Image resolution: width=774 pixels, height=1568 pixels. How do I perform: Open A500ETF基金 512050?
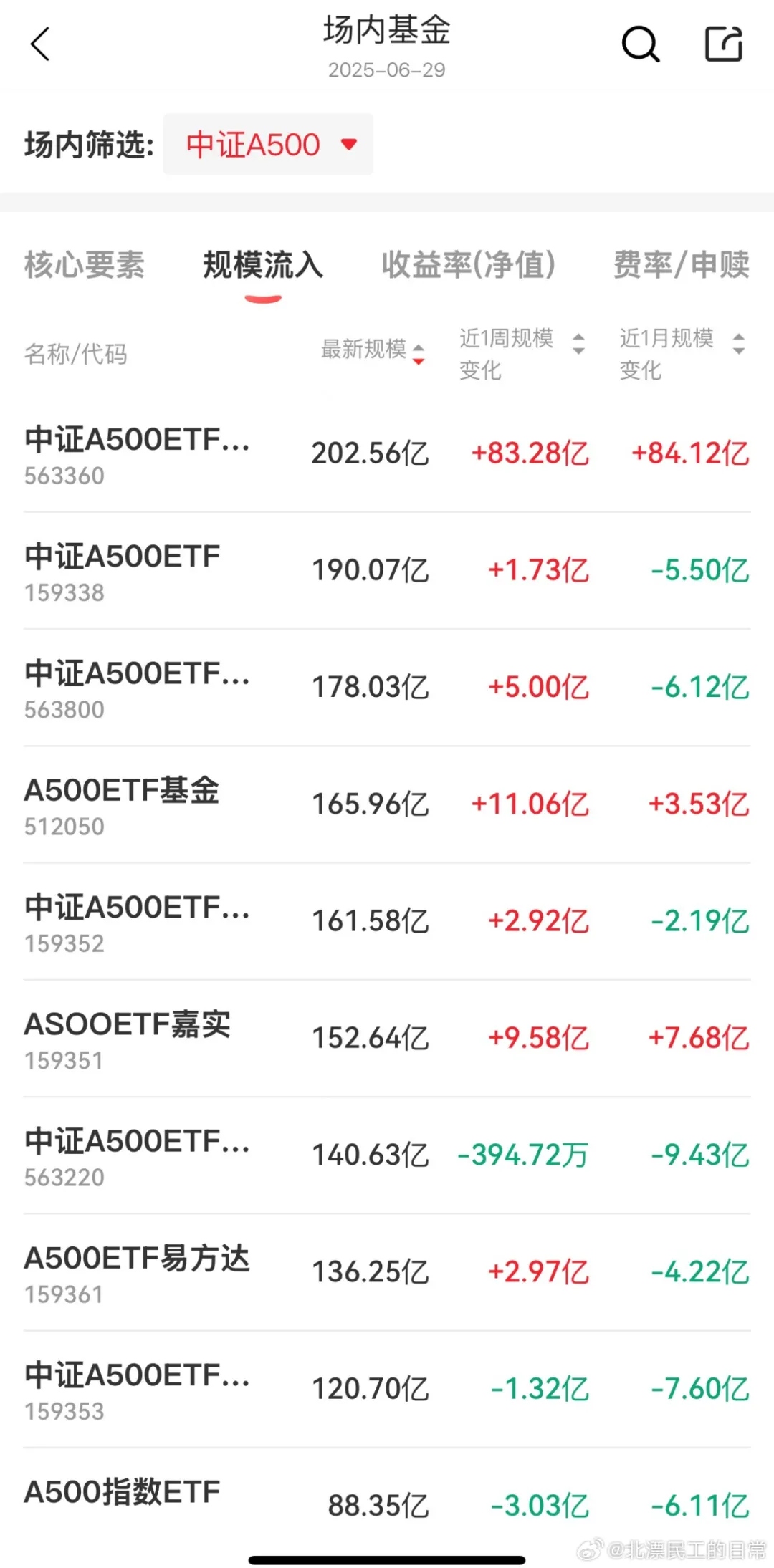pos(387,804)
